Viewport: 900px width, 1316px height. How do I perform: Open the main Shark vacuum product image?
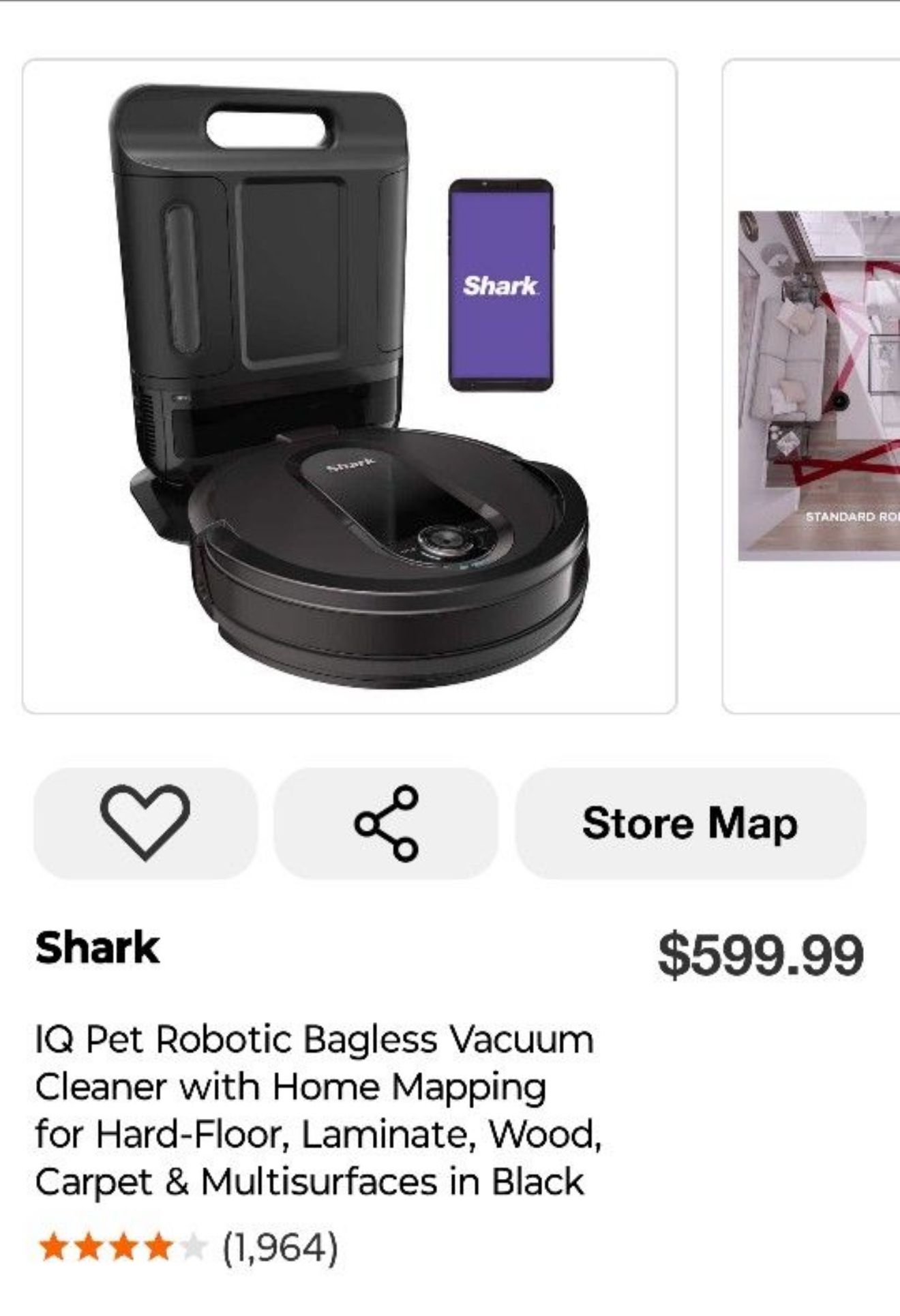click(350, 387)
